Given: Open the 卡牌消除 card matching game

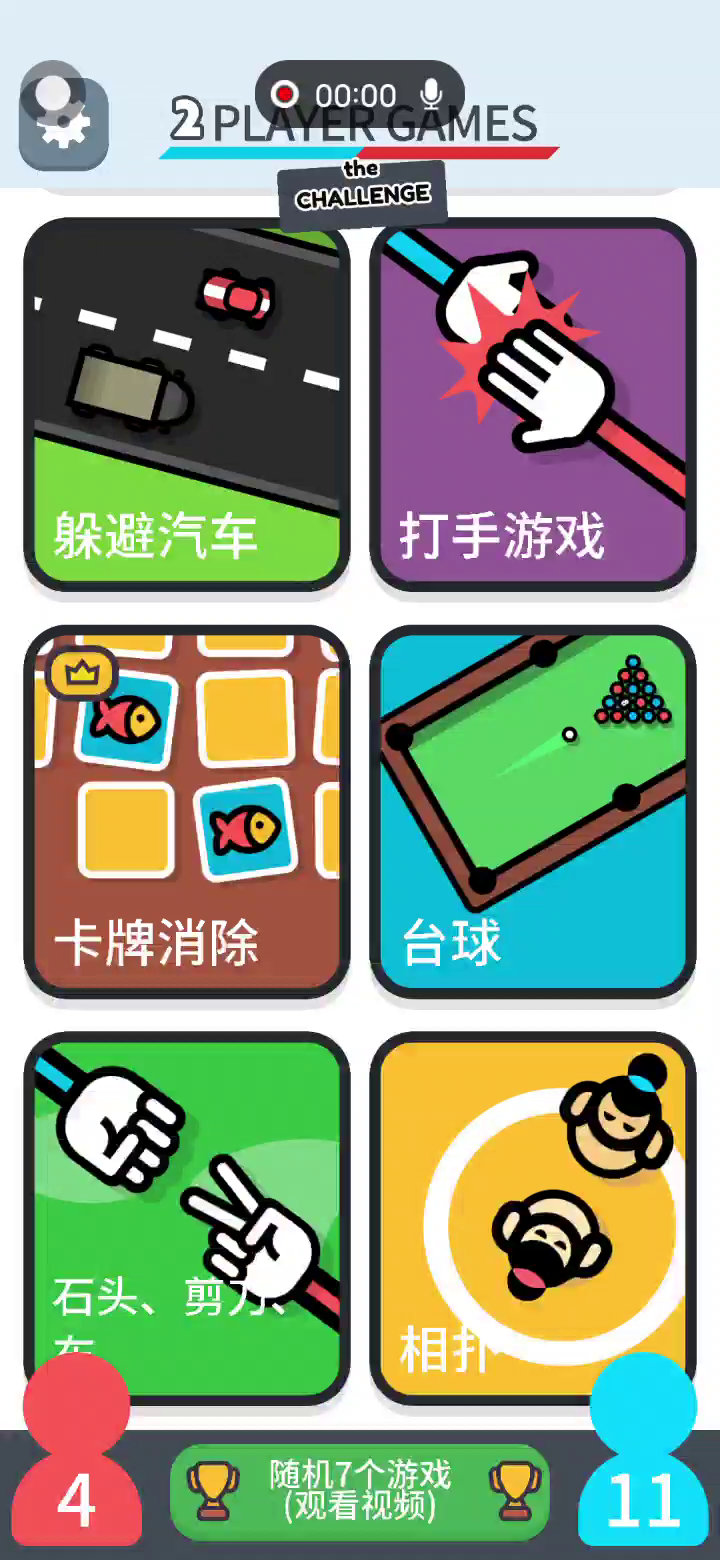Looking at the screenshot, I should (186, 811).
